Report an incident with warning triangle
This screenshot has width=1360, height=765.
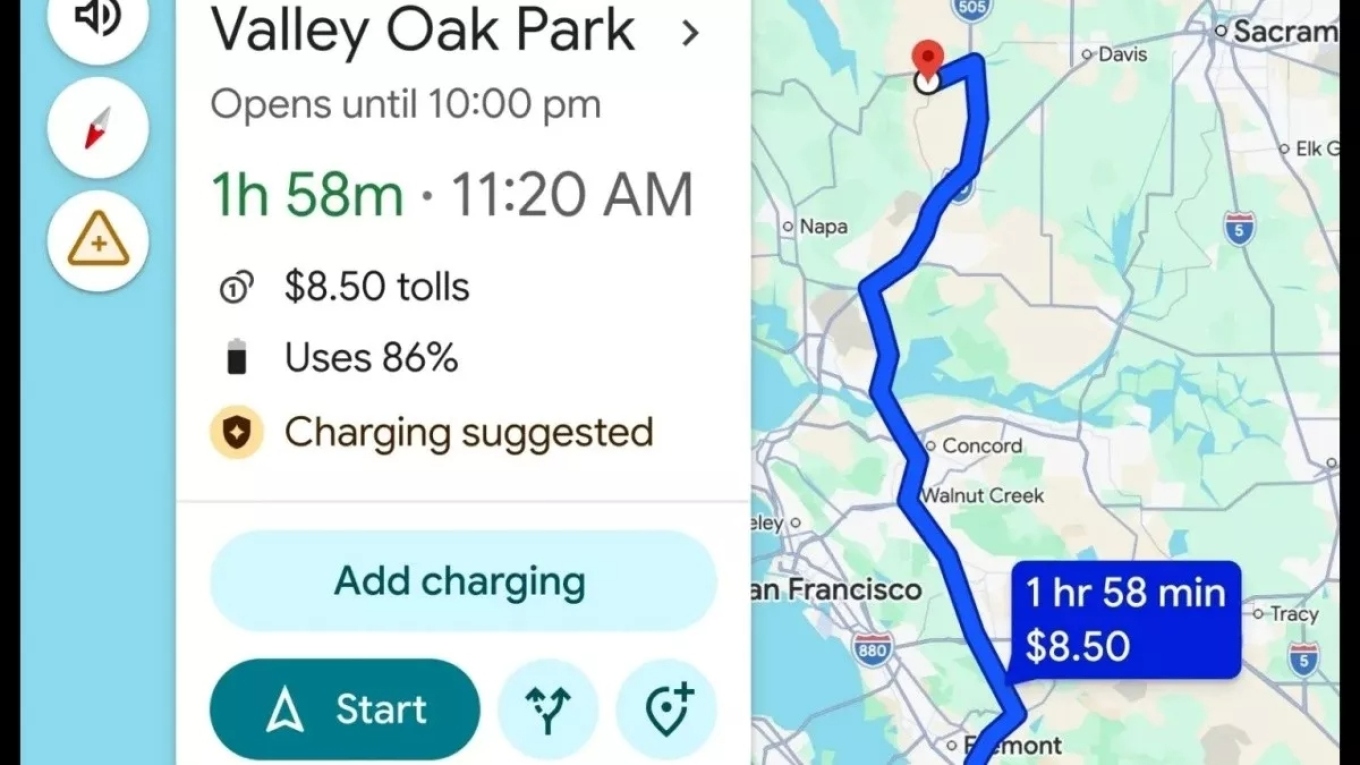click(98, 241)
